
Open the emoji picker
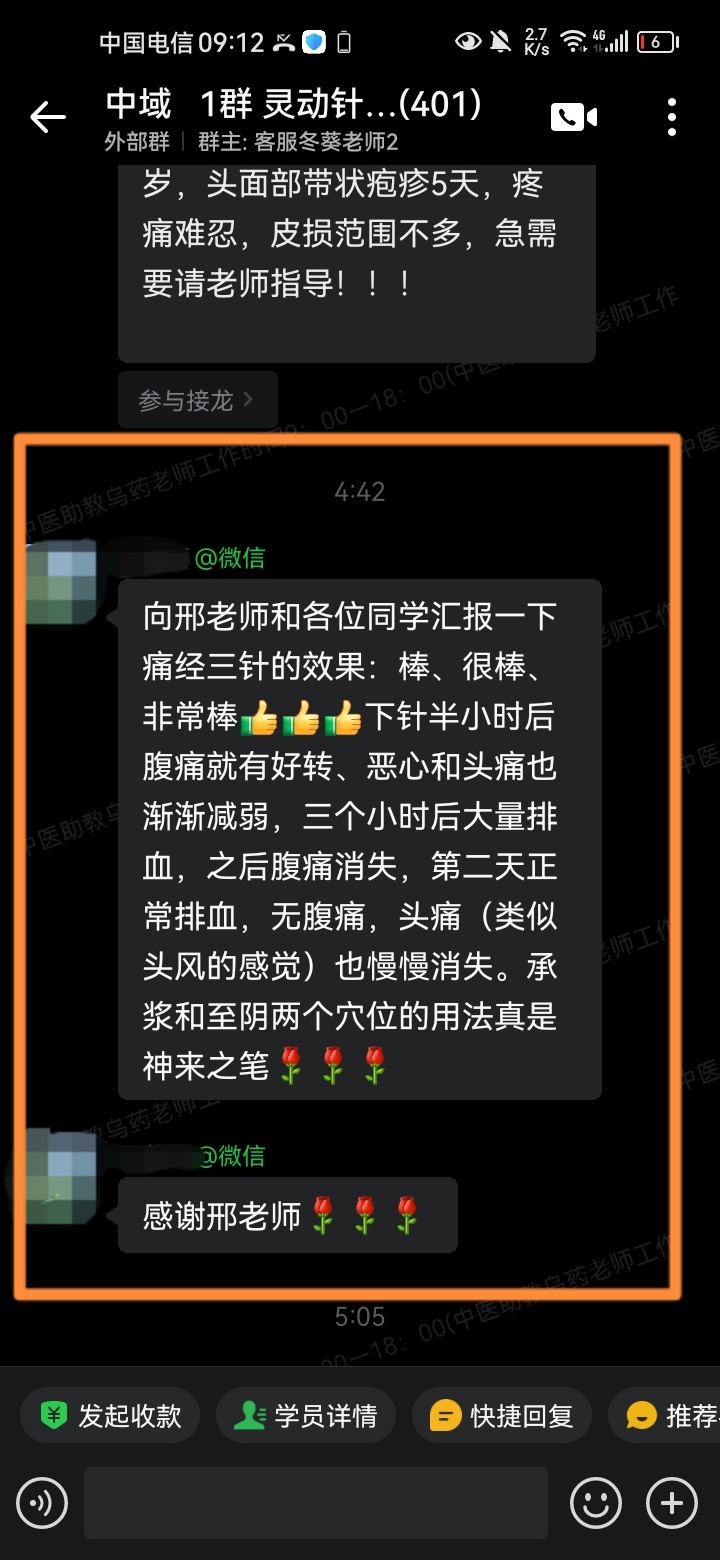tap(596, 1502)
